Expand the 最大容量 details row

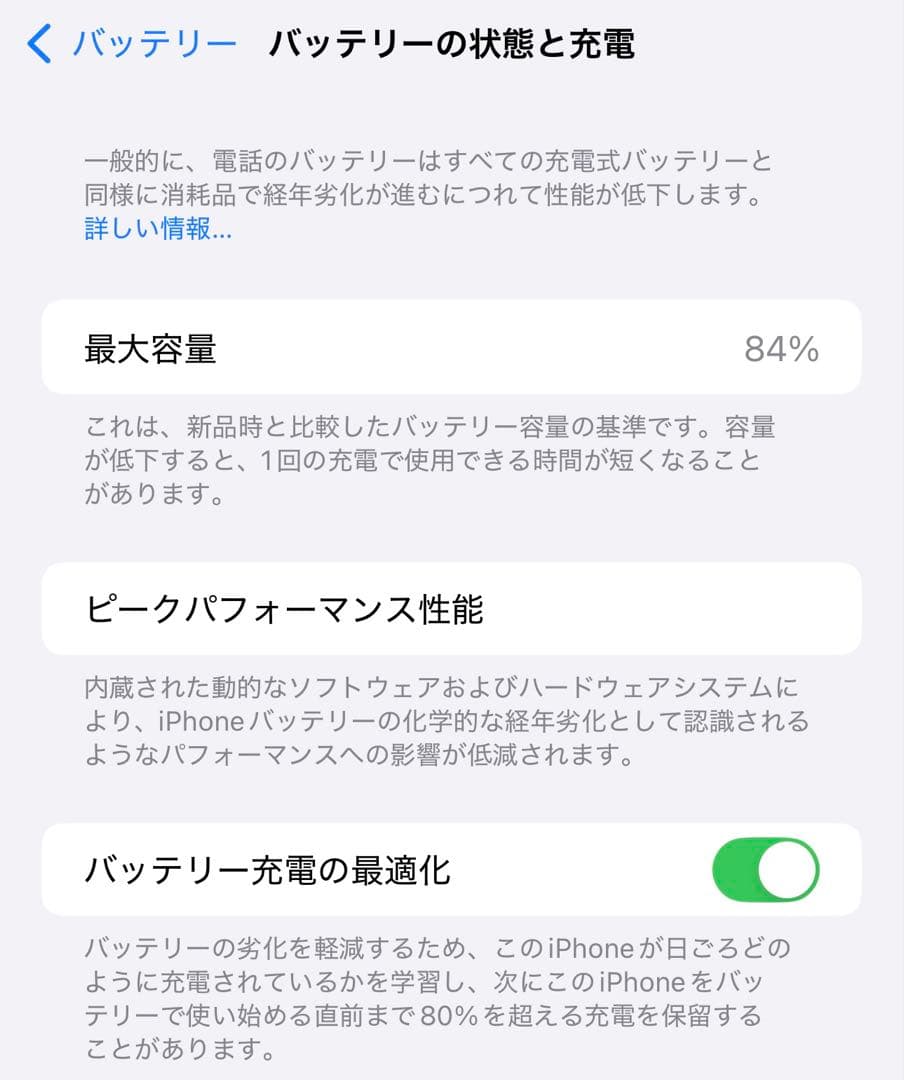point(452,348)
